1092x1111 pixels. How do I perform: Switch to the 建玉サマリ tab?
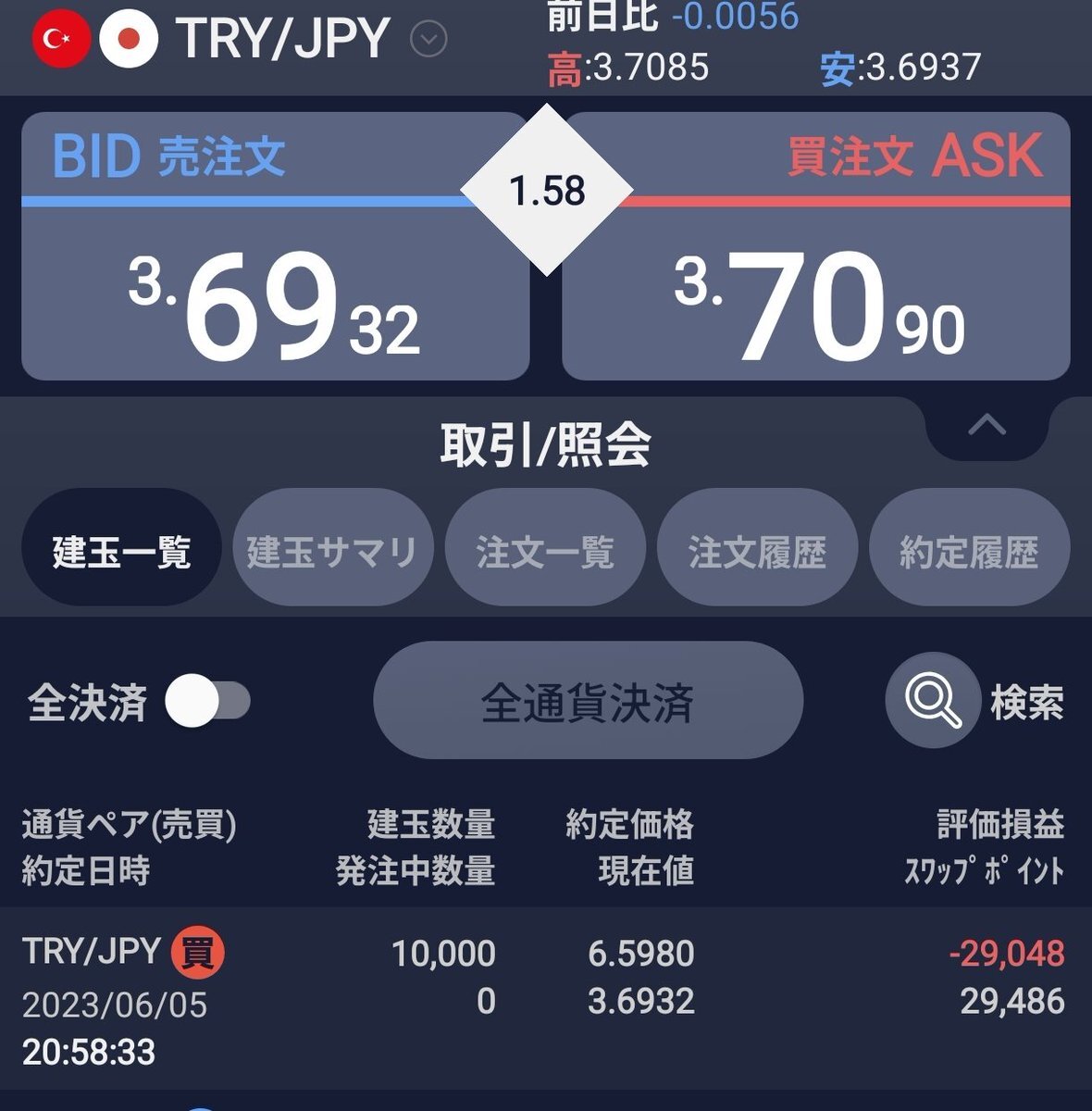click(332, 552)
